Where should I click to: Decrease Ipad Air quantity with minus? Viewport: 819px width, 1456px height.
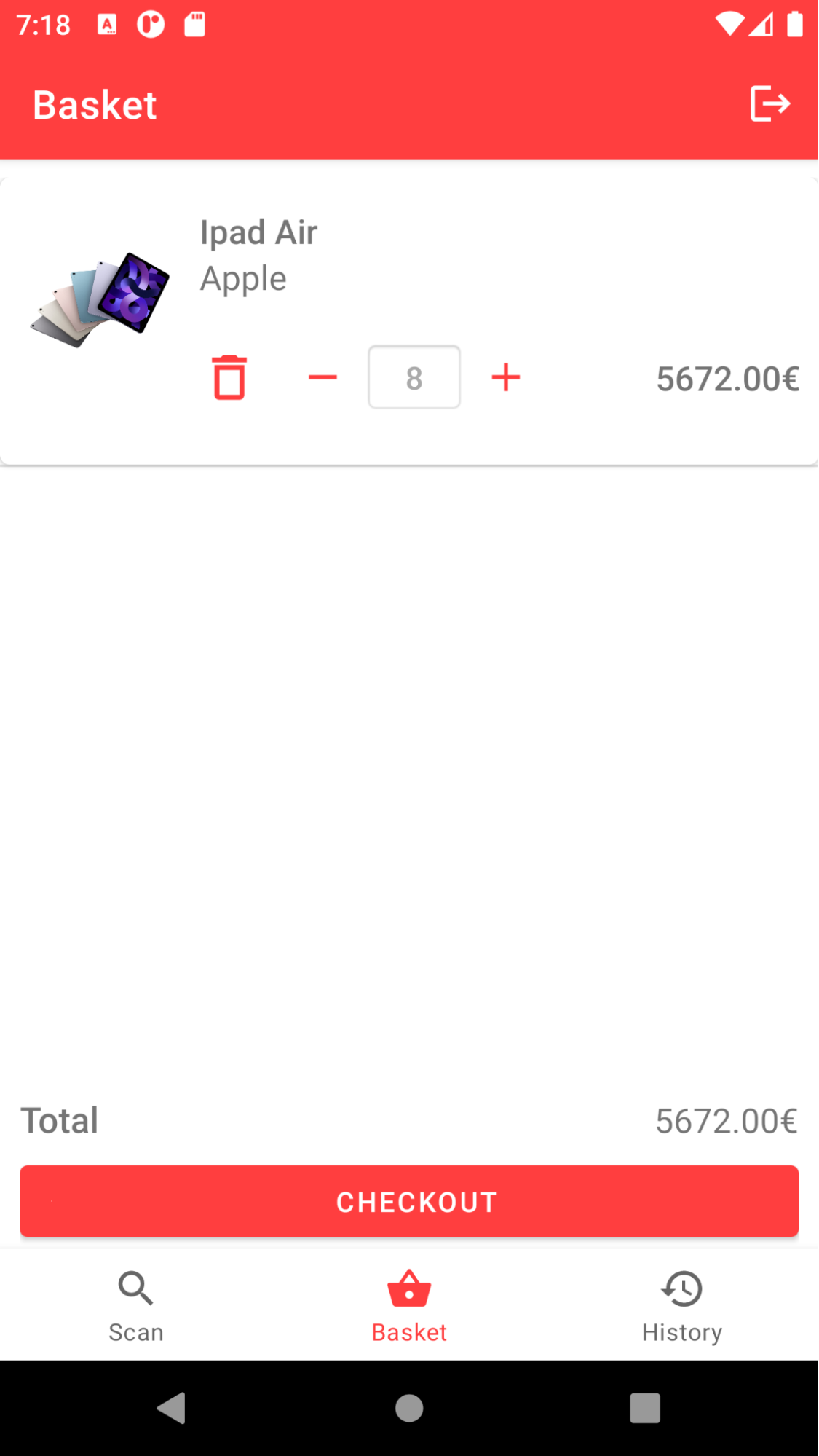coord(323,377)
